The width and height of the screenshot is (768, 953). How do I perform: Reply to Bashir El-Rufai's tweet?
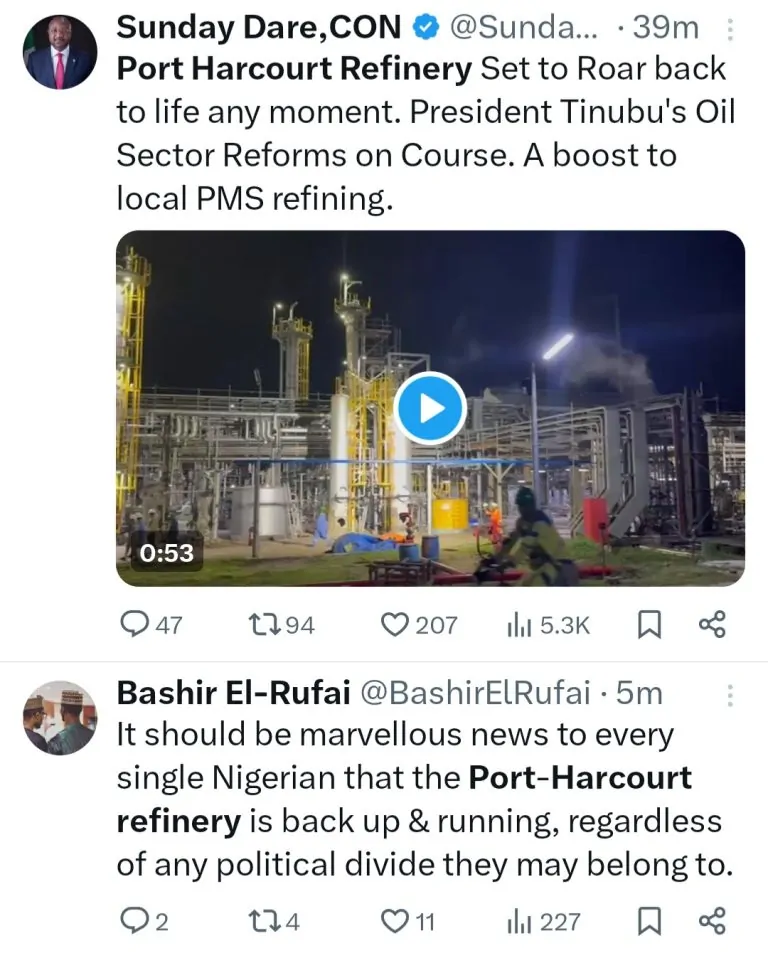coord(135,921)
